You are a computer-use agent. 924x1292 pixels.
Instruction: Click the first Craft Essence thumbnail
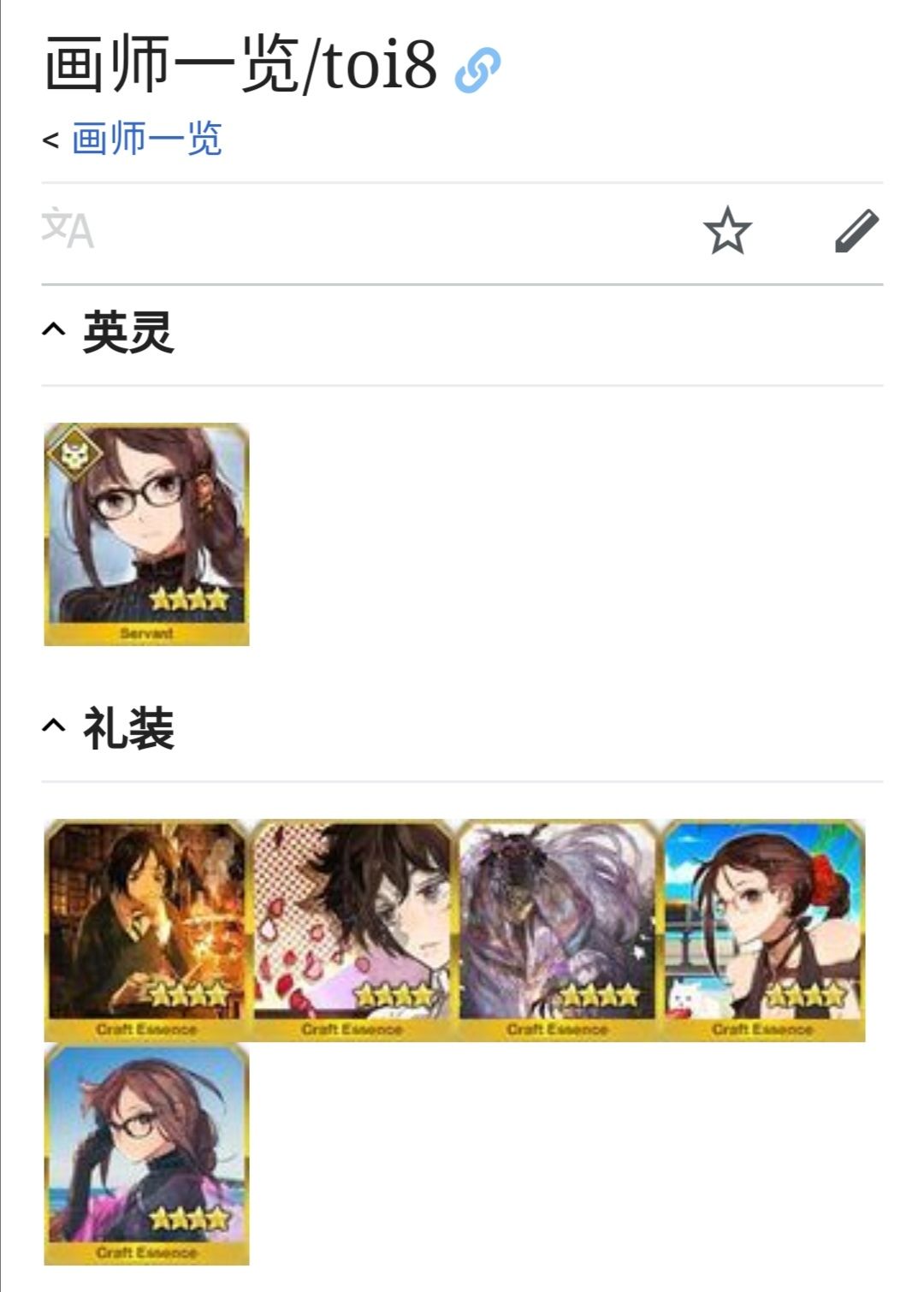pyautogui.click(x=147, y=924)
